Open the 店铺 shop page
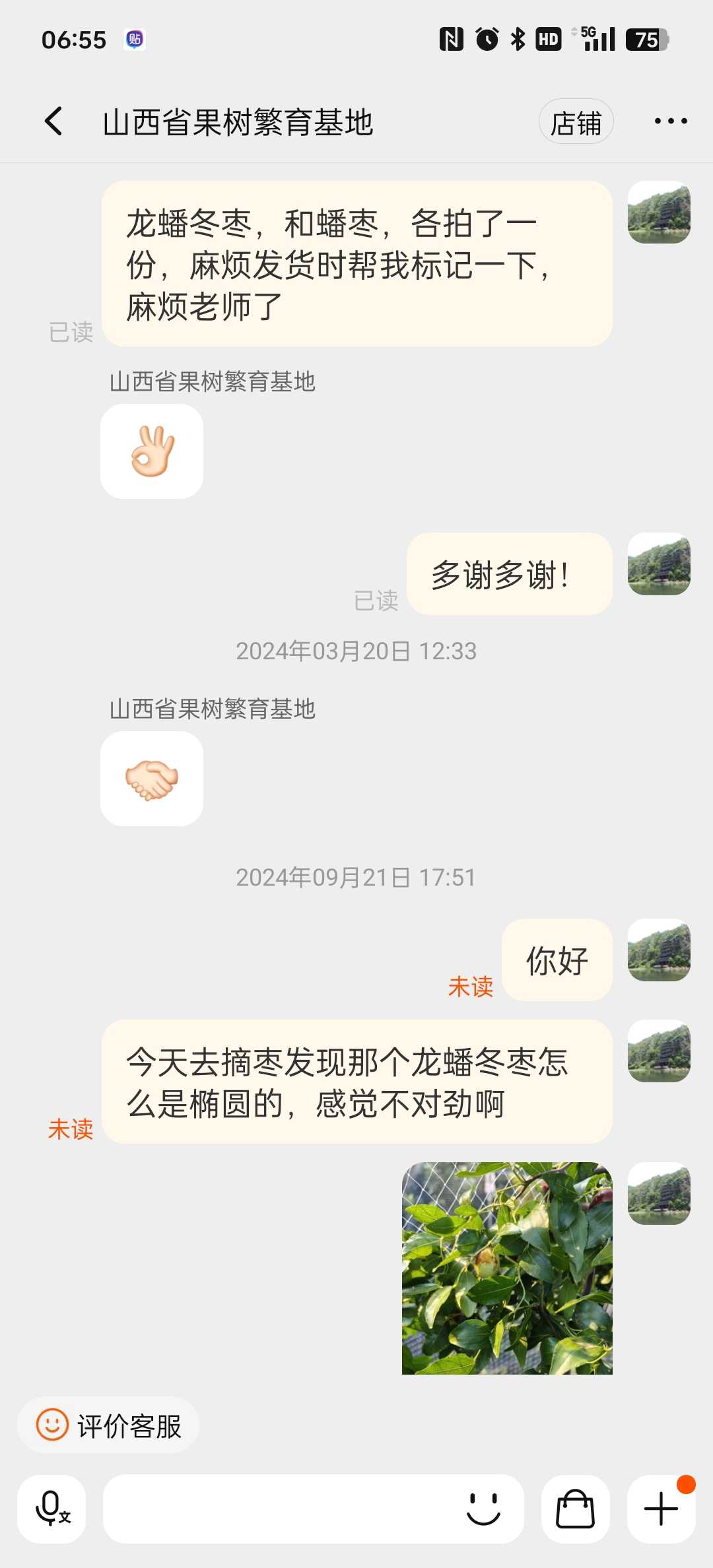The image size is (713, 1568). tap(576, 121)
